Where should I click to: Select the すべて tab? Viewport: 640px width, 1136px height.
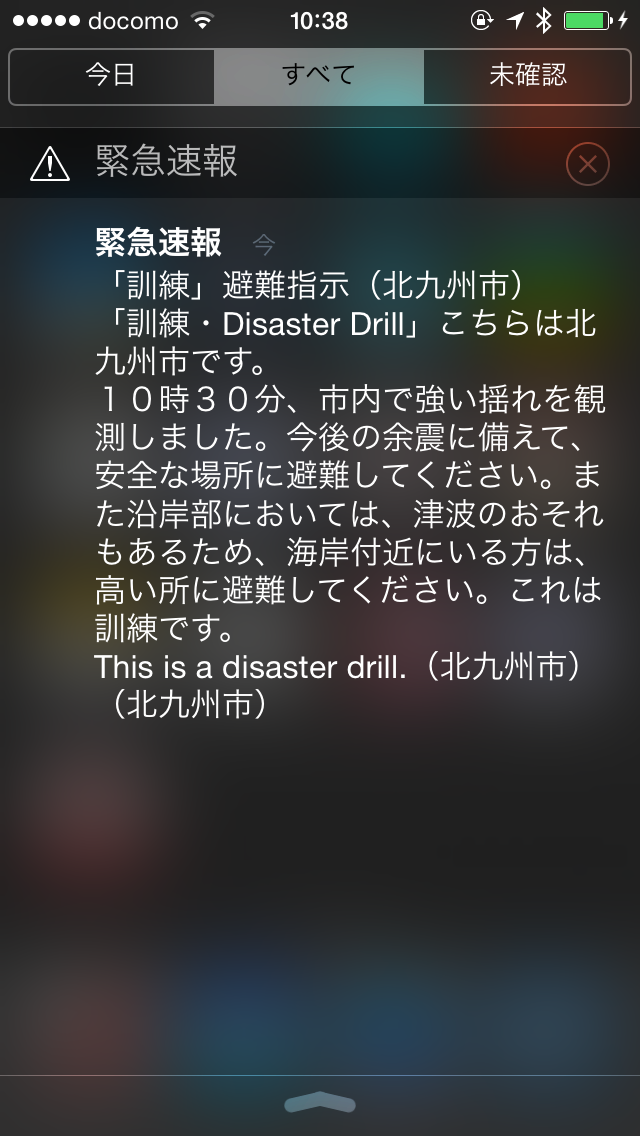[x=319, y=75]
